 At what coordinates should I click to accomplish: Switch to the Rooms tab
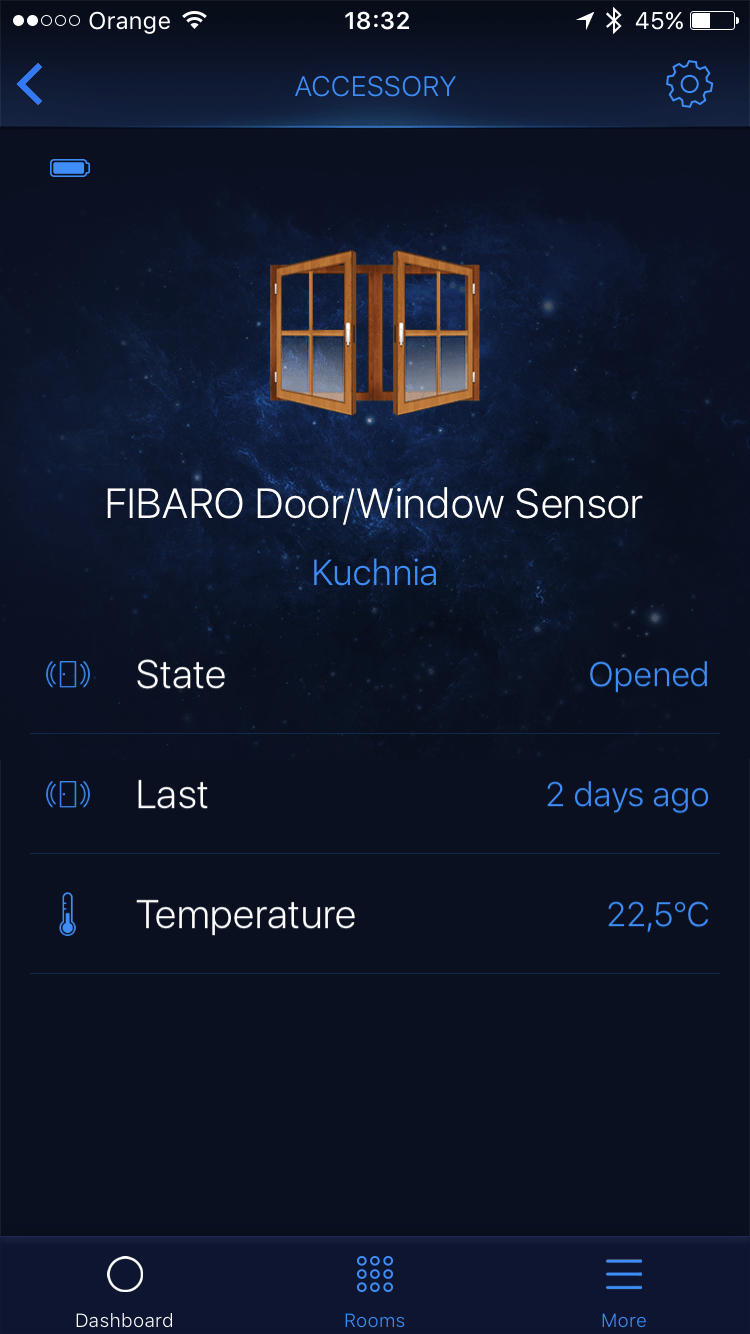click(x=375, y=1290)
